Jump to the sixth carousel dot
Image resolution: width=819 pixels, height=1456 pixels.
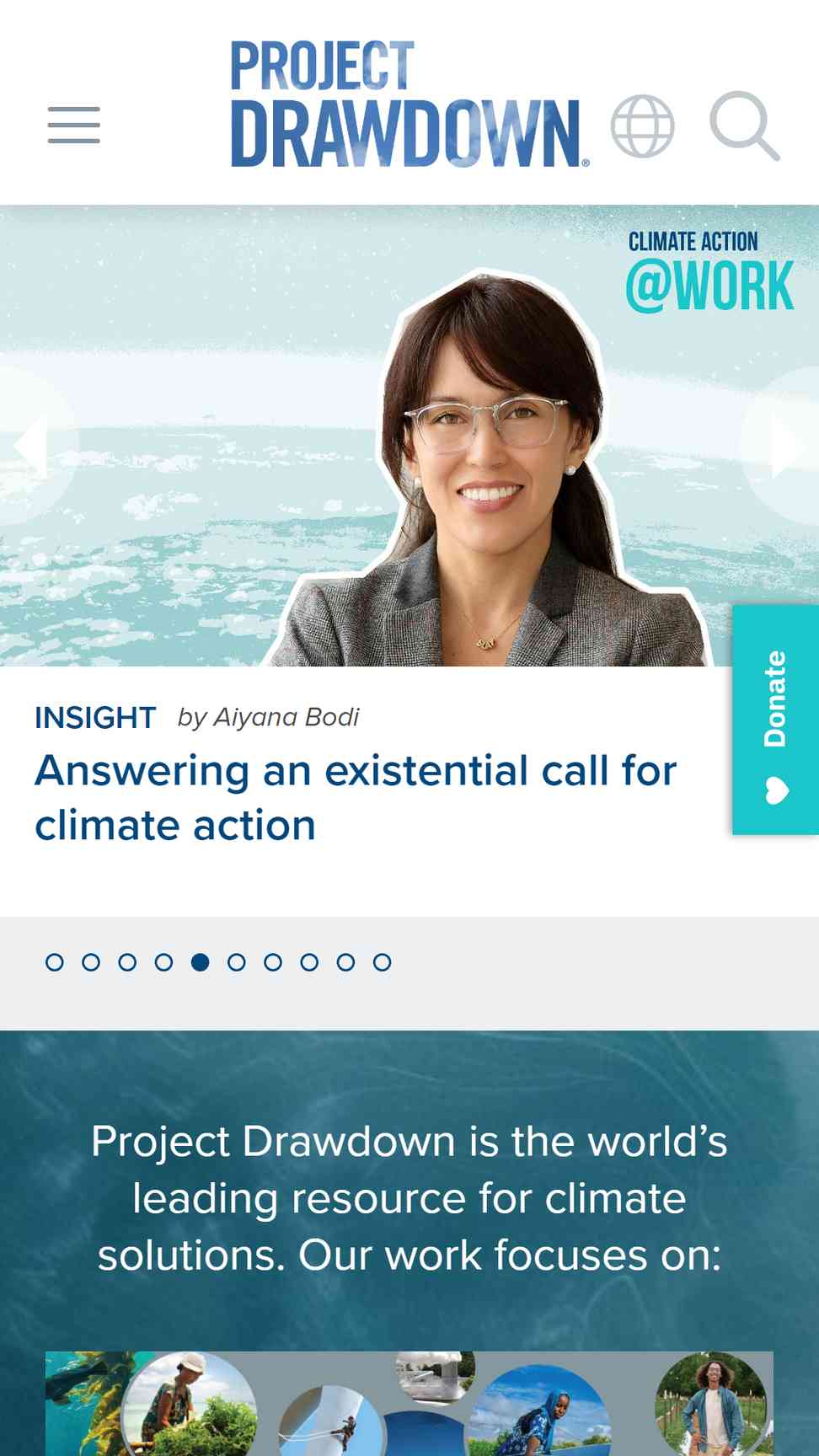pos(237,962)
